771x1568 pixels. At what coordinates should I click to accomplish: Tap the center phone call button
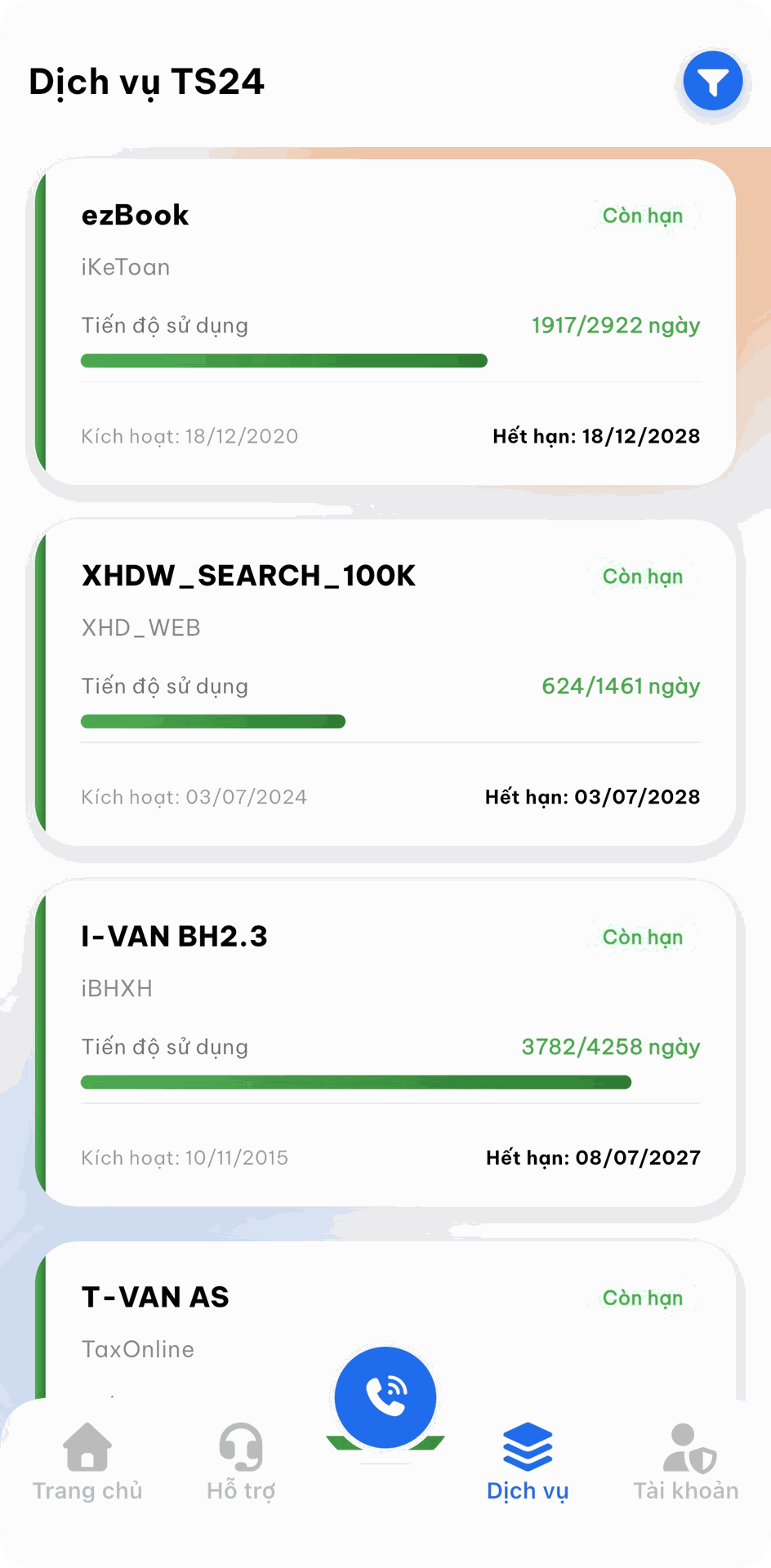[x=385, y=1398]
